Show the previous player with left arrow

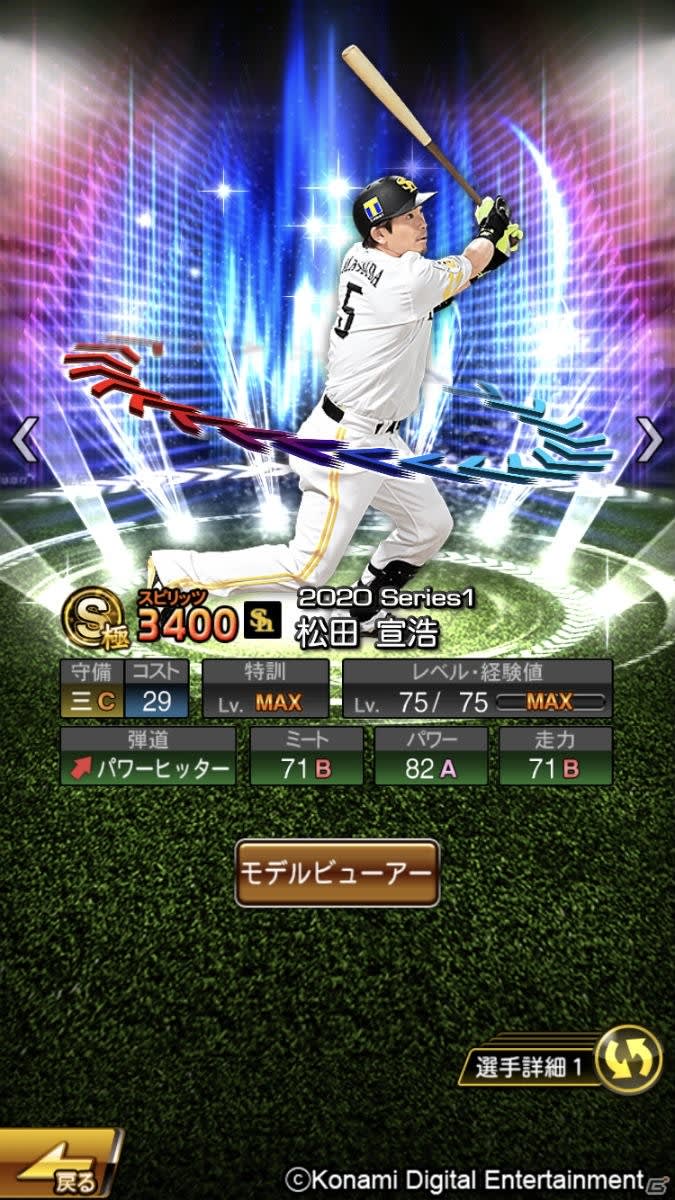pos(25,438)
